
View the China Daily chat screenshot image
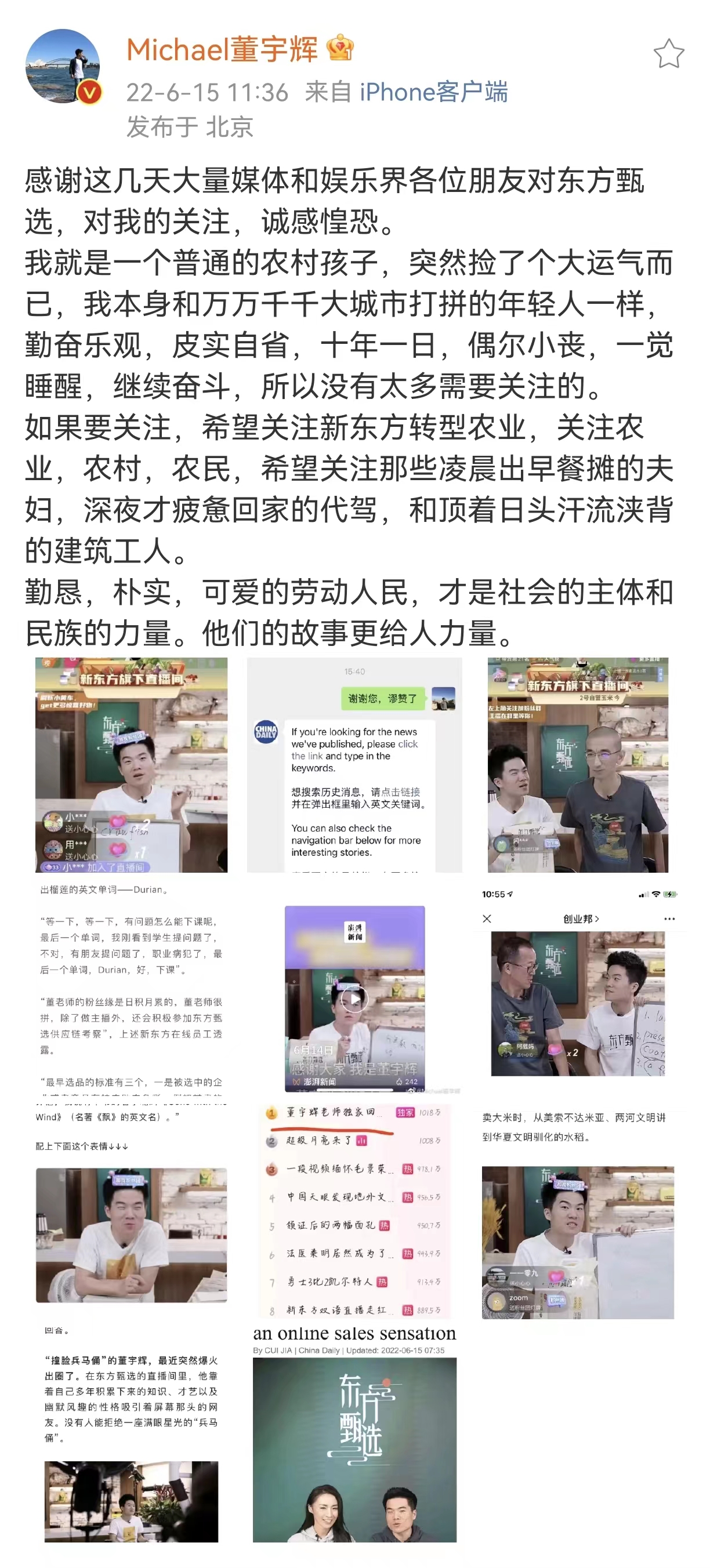tap(354, 764)
